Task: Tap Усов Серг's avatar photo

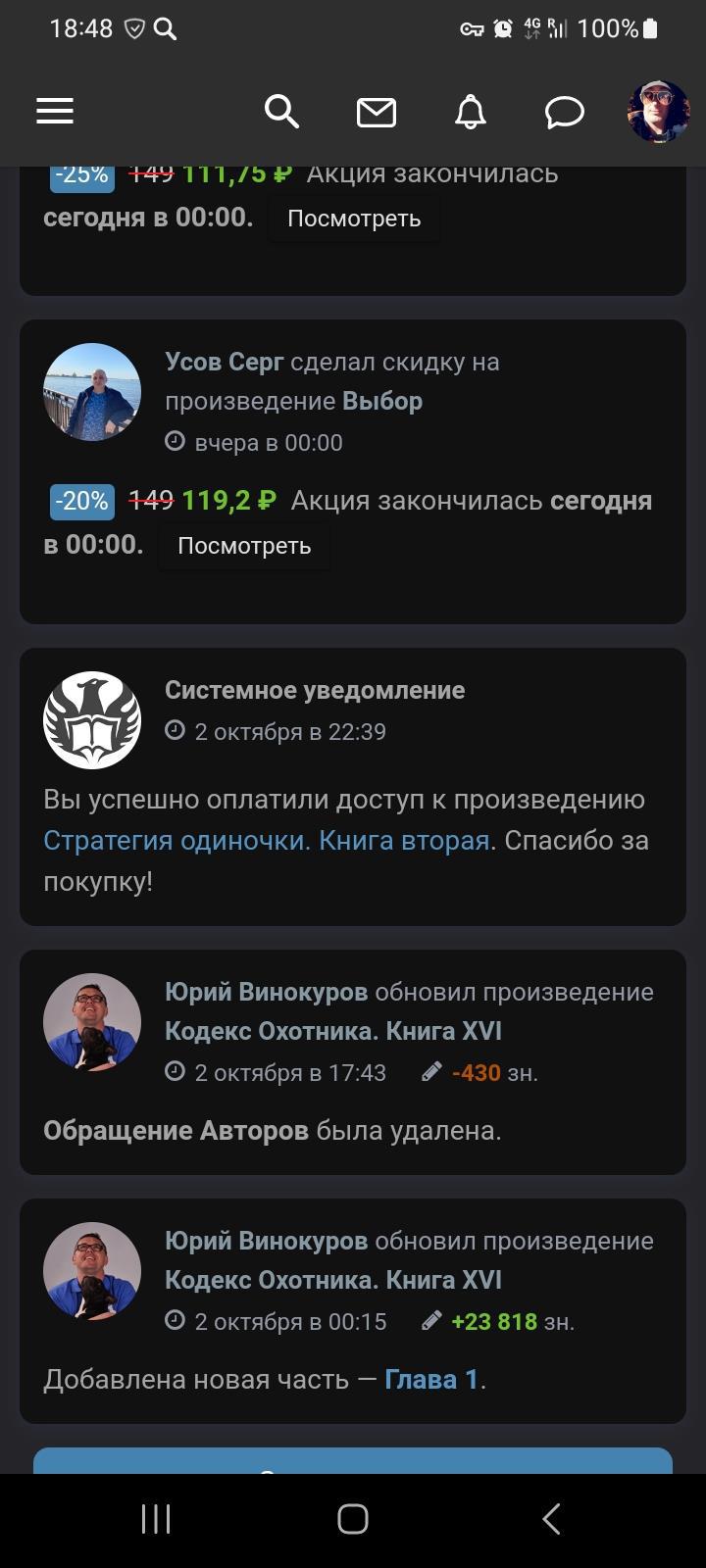Action: [92, 392]
